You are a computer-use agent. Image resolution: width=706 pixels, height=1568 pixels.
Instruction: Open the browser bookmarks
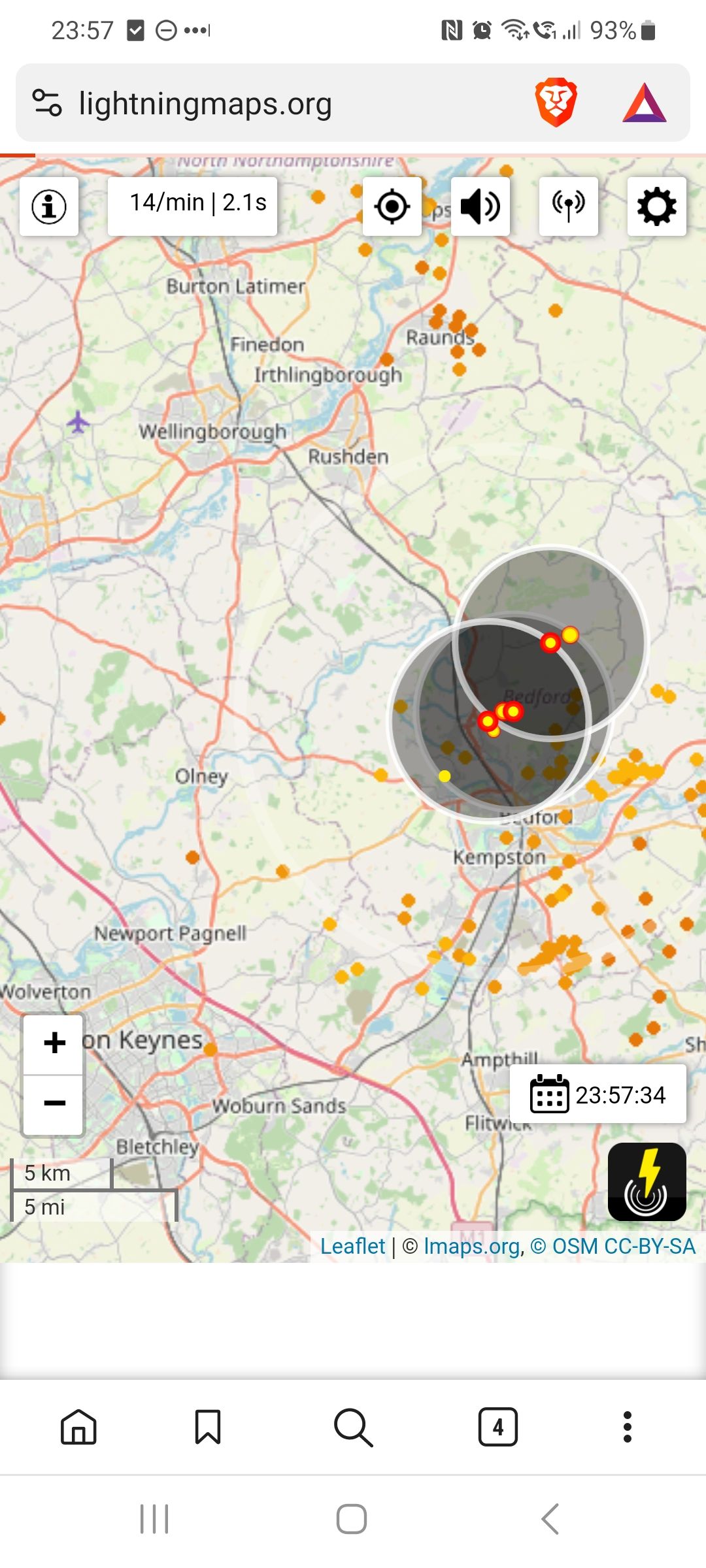[208, 1427]
